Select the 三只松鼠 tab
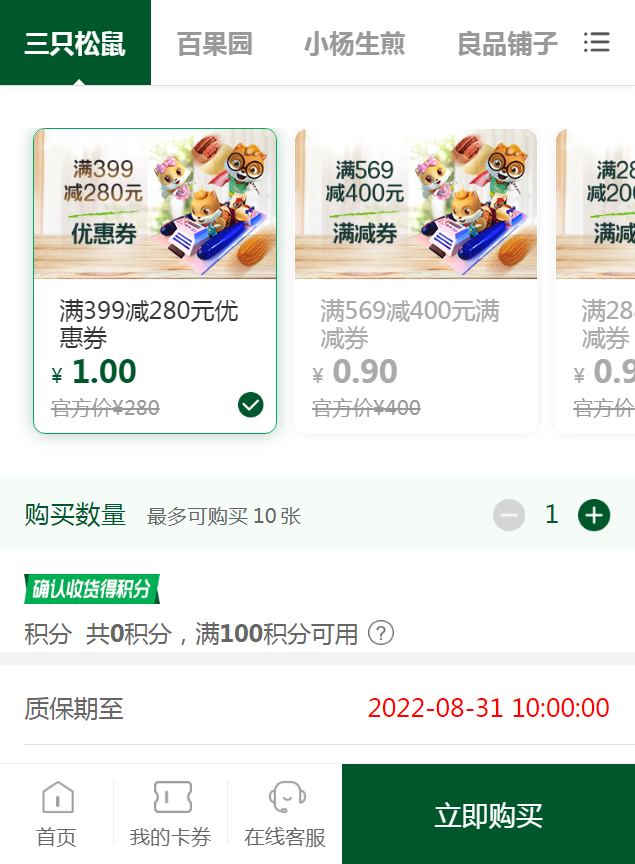635x864 pixels. pos(75,43)
